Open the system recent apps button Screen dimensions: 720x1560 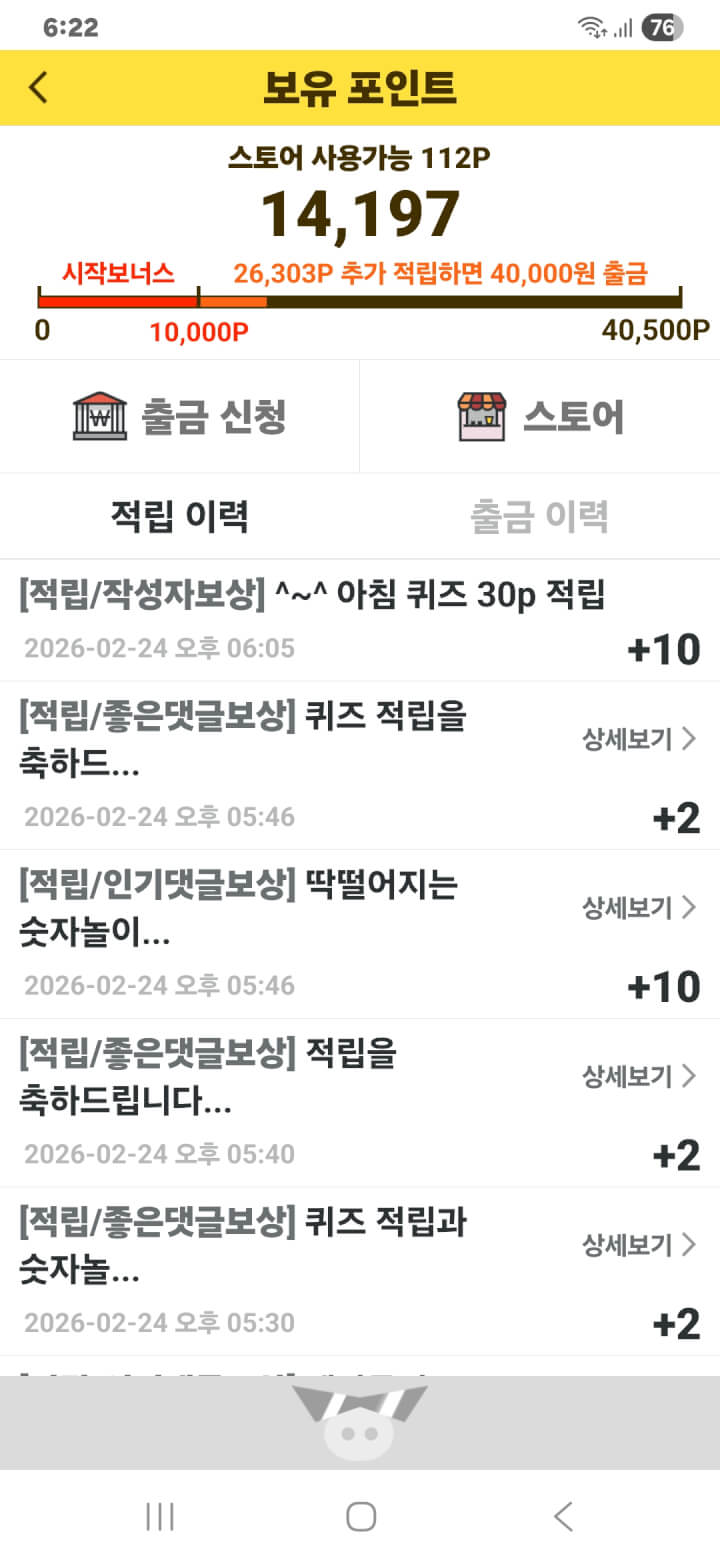pyautogui.click(x=160, y=1516)
